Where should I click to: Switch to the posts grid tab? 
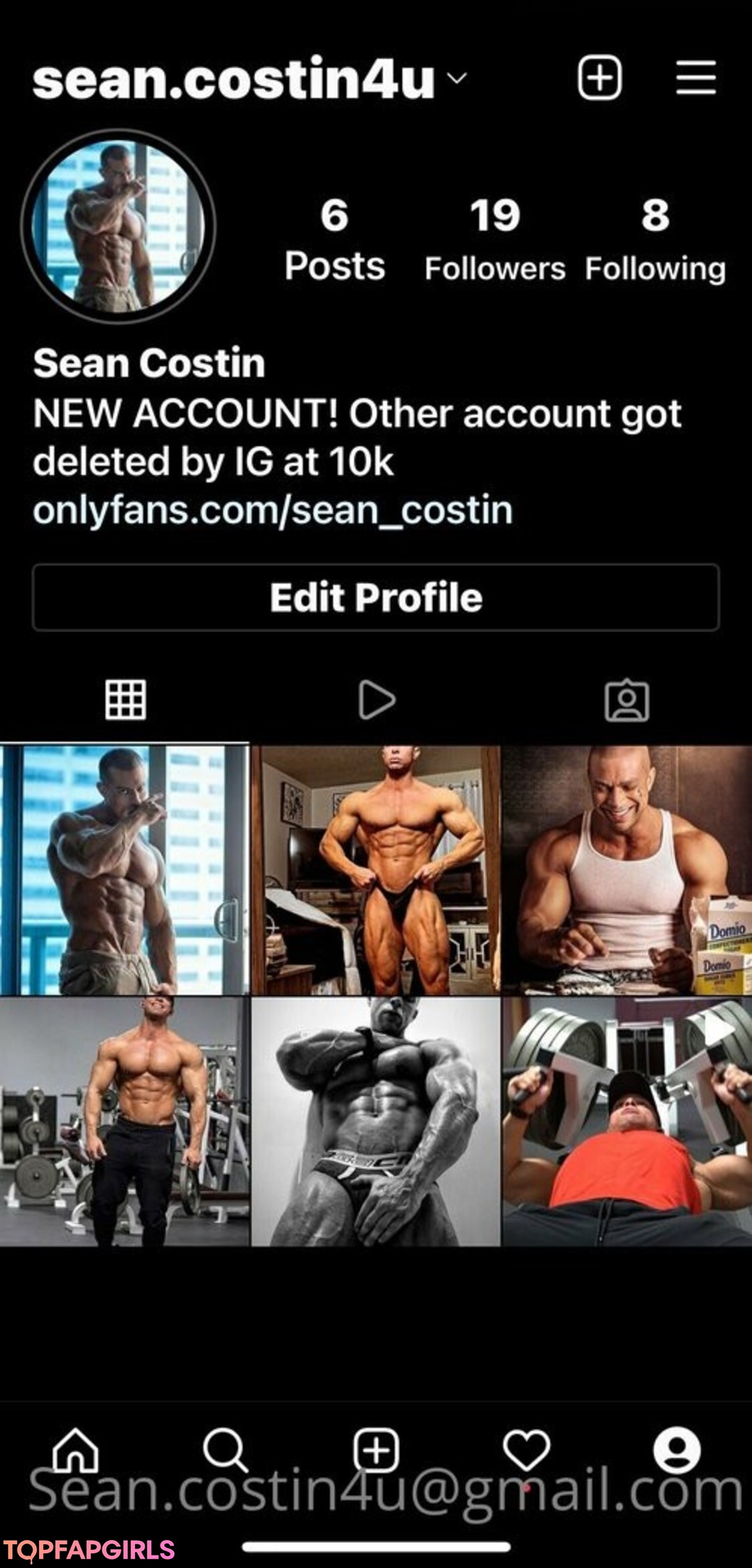125,699
